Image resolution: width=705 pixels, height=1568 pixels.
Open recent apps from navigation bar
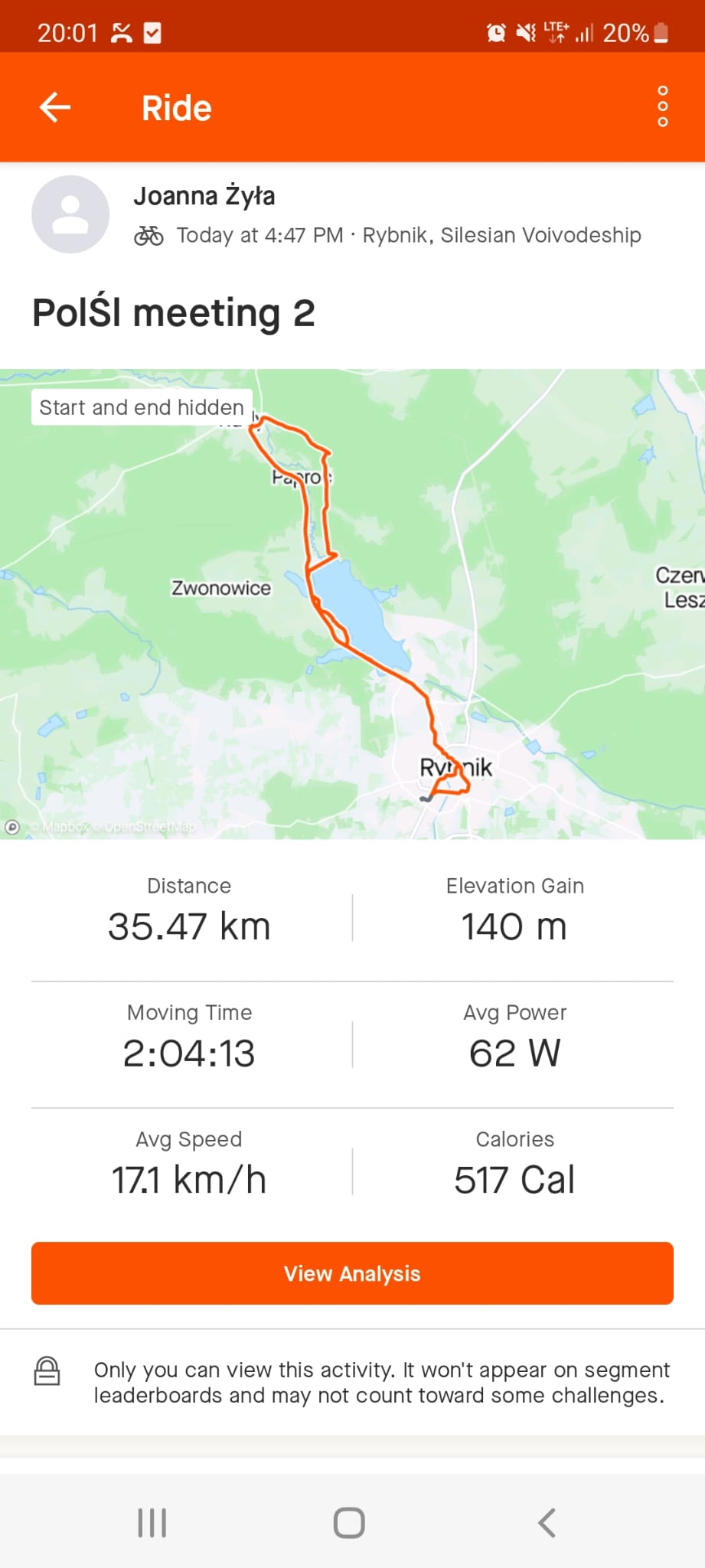click(x=152, y=1523)
